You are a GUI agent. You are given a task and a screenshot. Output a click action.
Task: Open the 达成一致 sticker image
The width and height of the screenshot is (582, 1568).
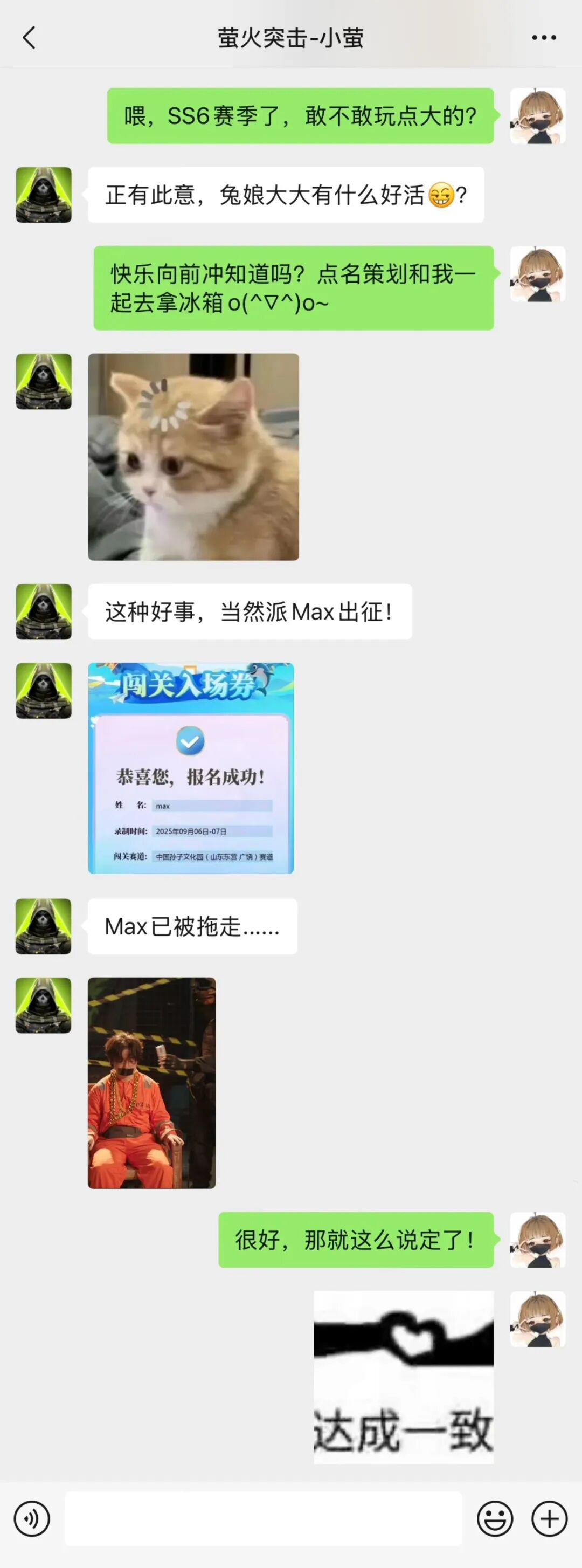point(403,1377)
